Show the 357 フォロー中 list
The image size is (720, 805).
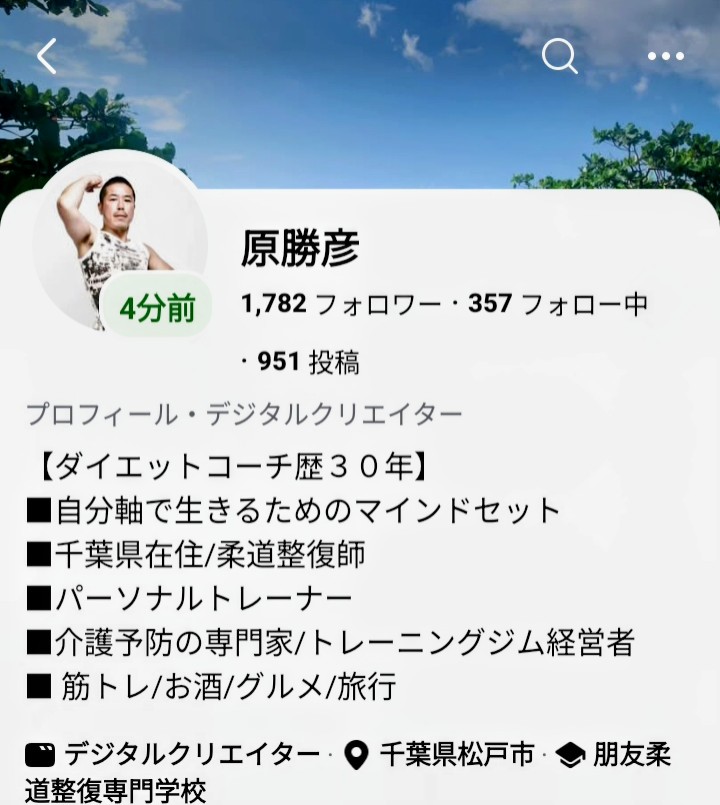coord(558,304)
